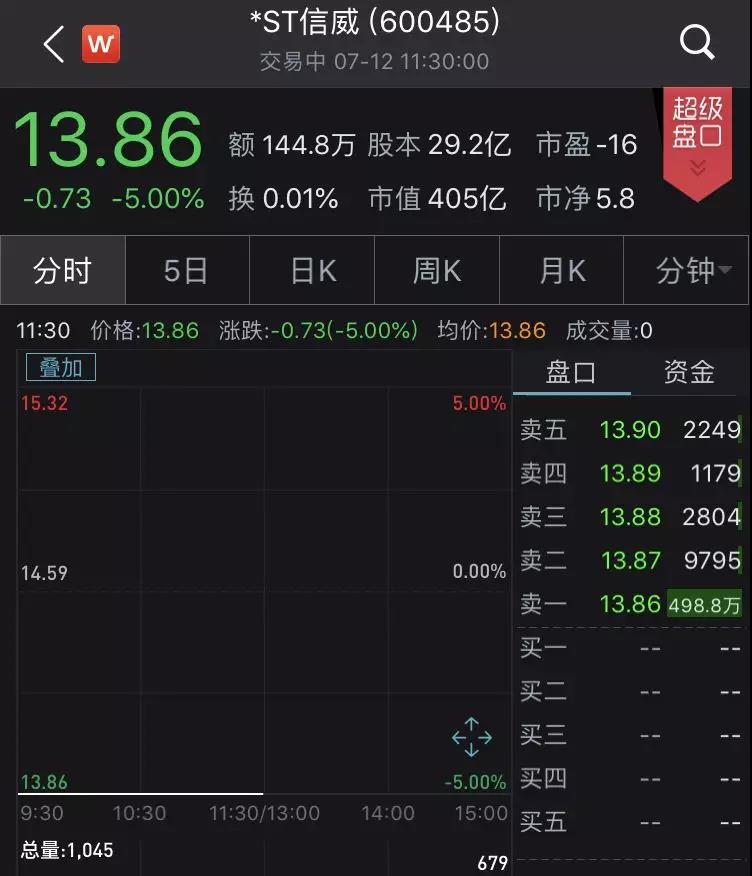Show the 日K chart
This screenshot has height=876, width=752.
312,270
